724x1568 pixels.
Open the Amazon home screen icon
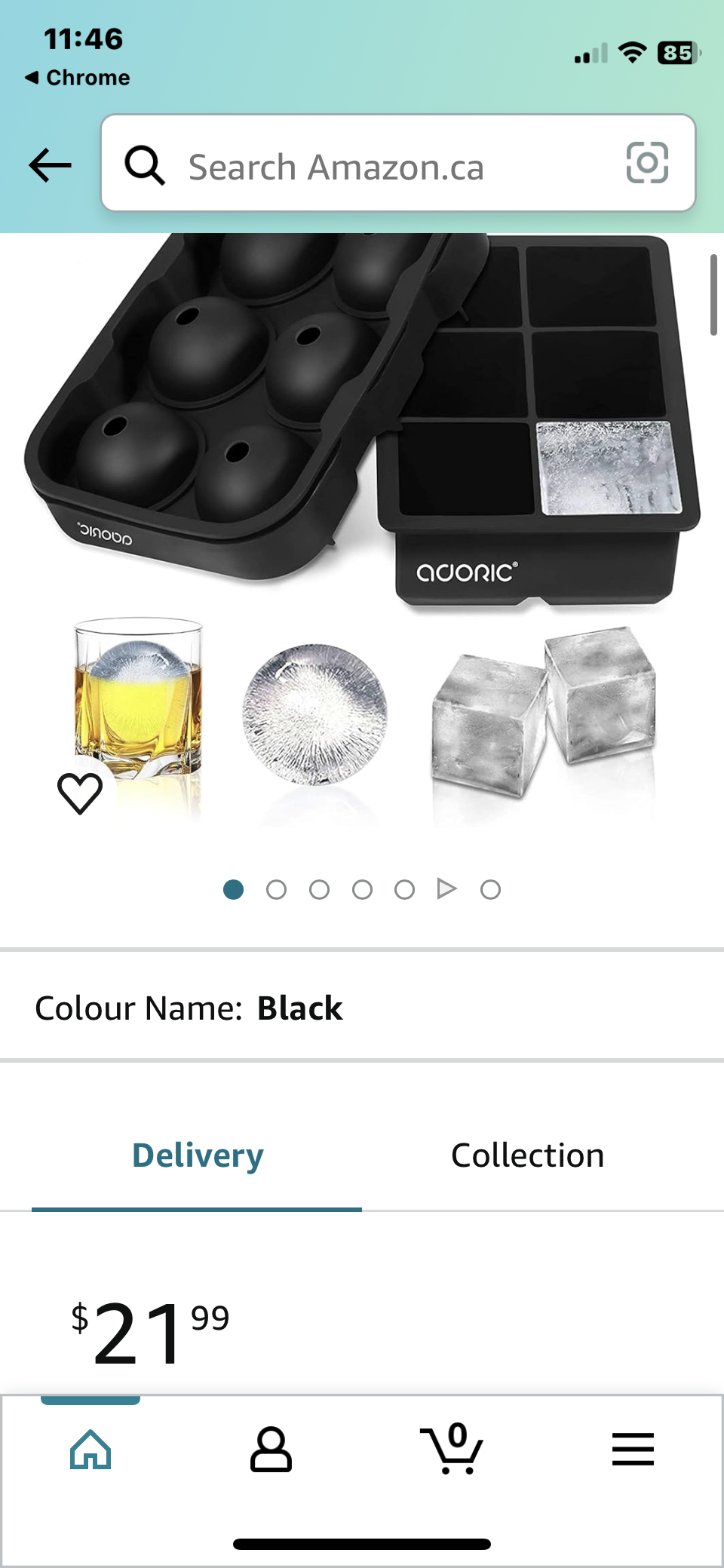coord(90,1449)
